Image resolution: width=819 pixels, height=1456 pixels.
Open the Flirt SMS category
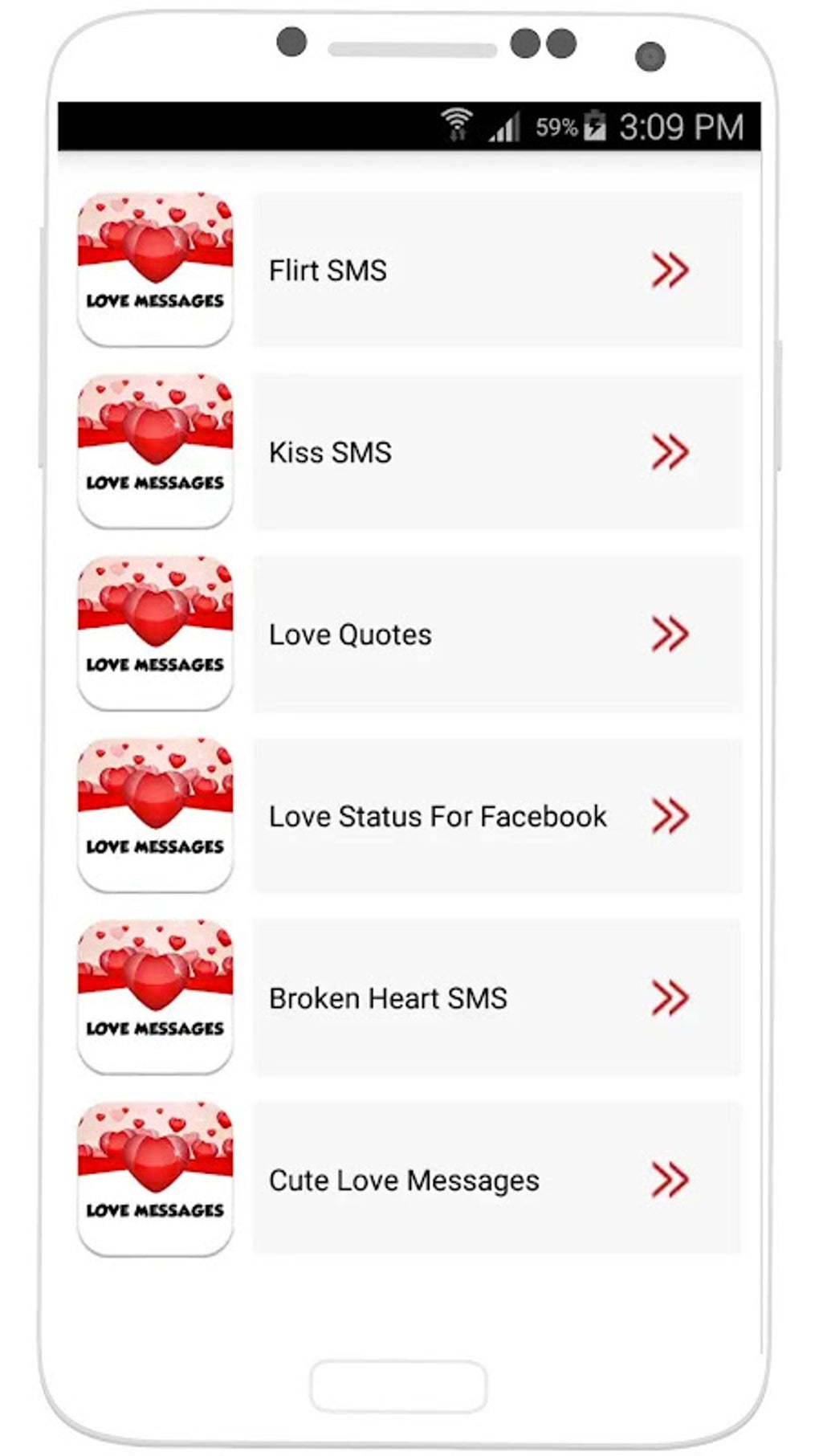(497, 270)
